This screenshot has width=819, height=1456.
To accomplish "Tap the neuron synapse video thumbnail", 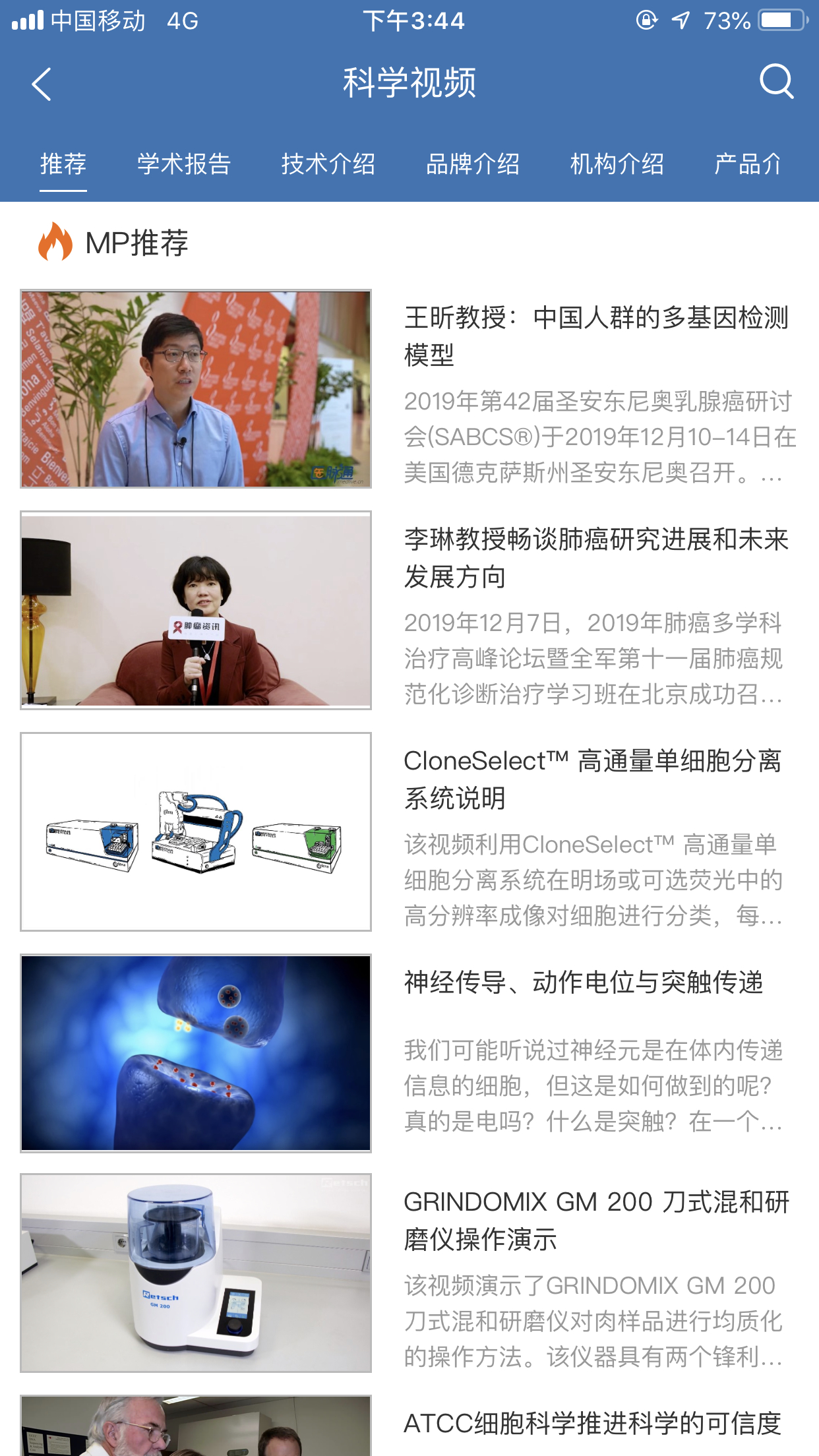I will tap(197, 1051).
